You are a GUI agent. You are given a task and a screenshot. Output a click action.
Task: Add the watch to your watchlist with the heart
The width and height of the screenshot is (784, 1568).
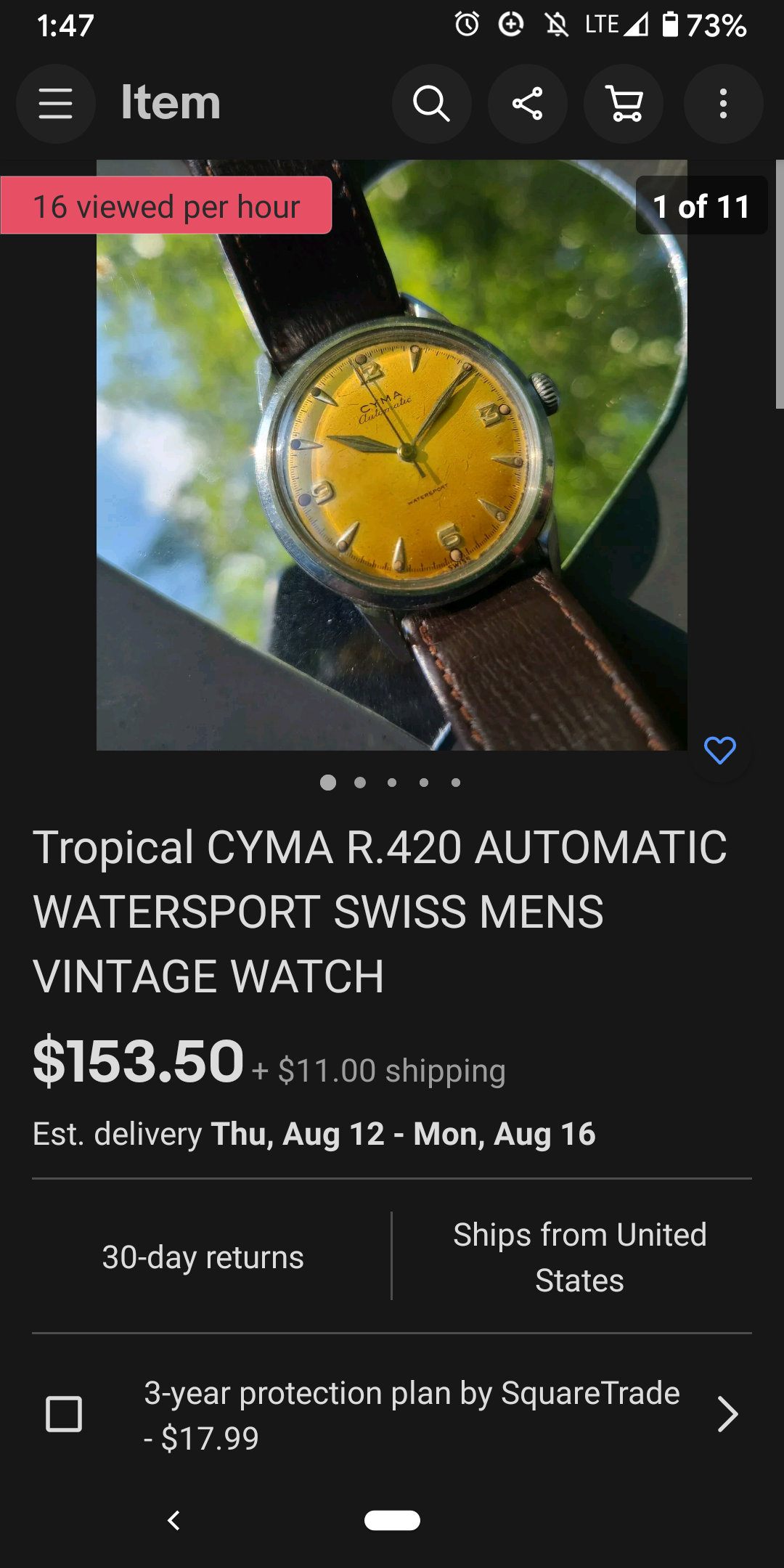(x=720, y=751)
